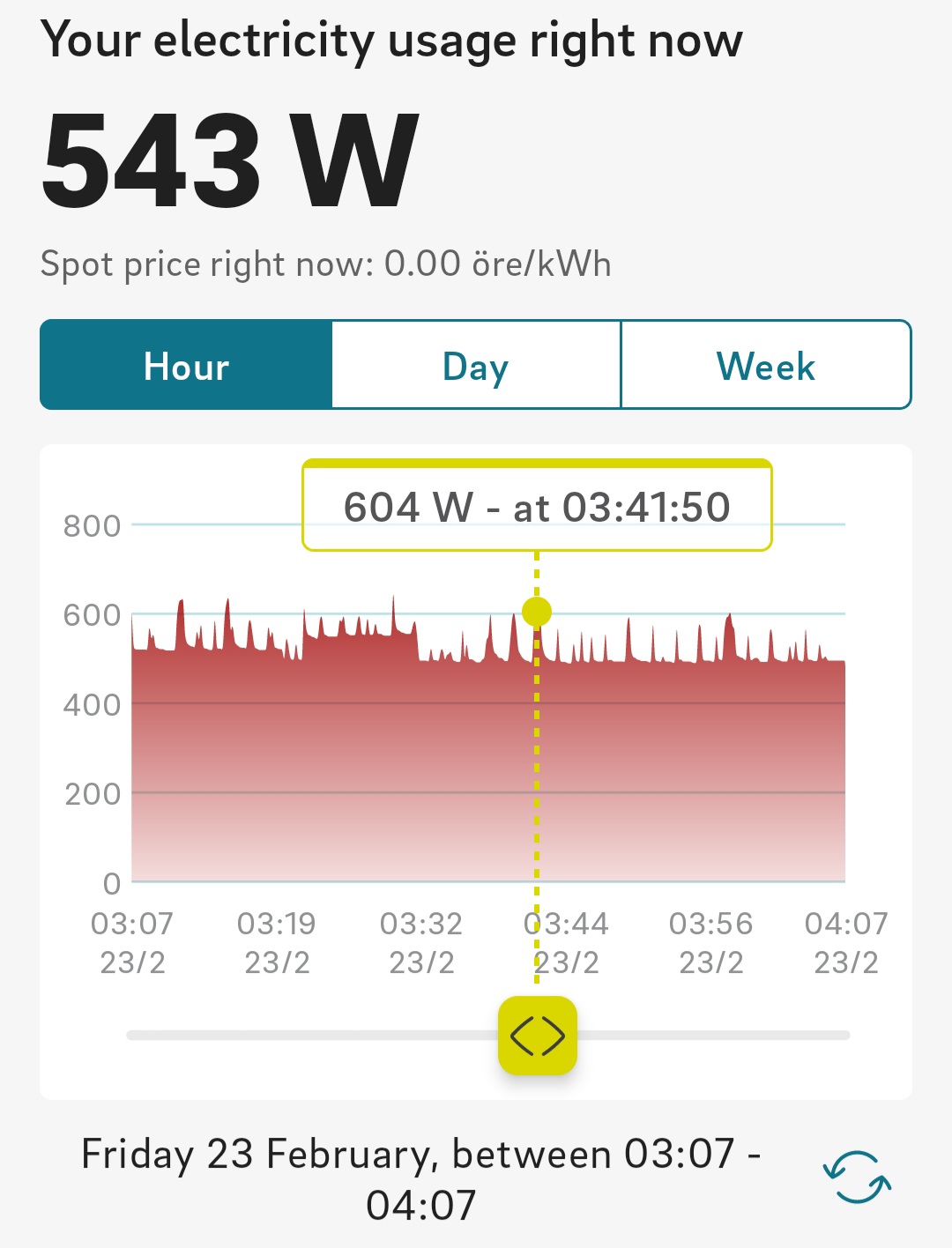Tap the yellow chart slider handle

tap(538, 1036)
